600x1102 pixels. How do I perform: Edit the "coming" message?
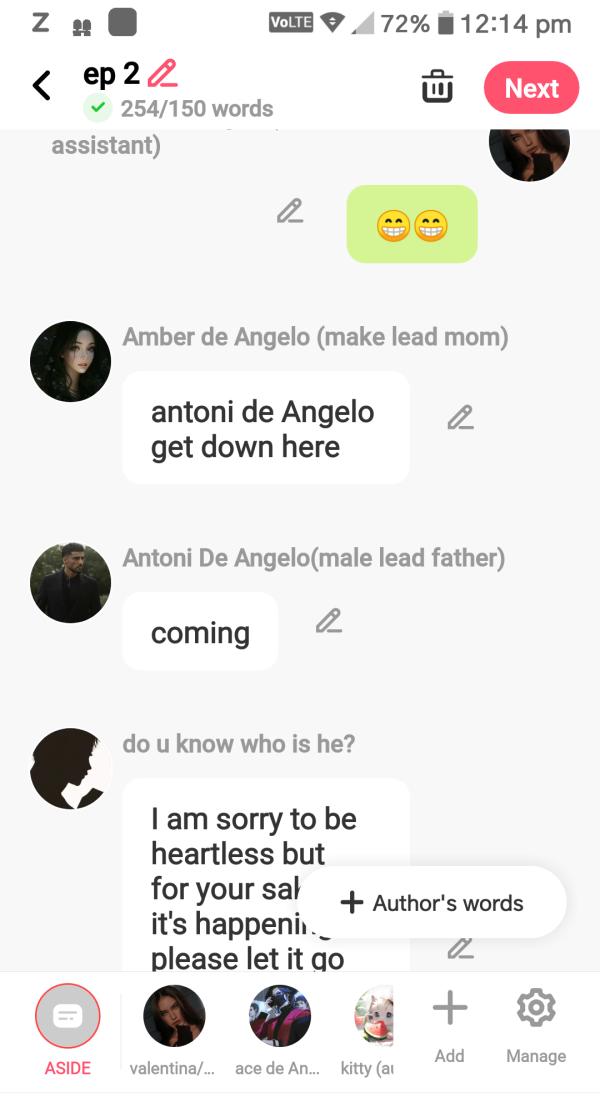click(x=328, y=621)
